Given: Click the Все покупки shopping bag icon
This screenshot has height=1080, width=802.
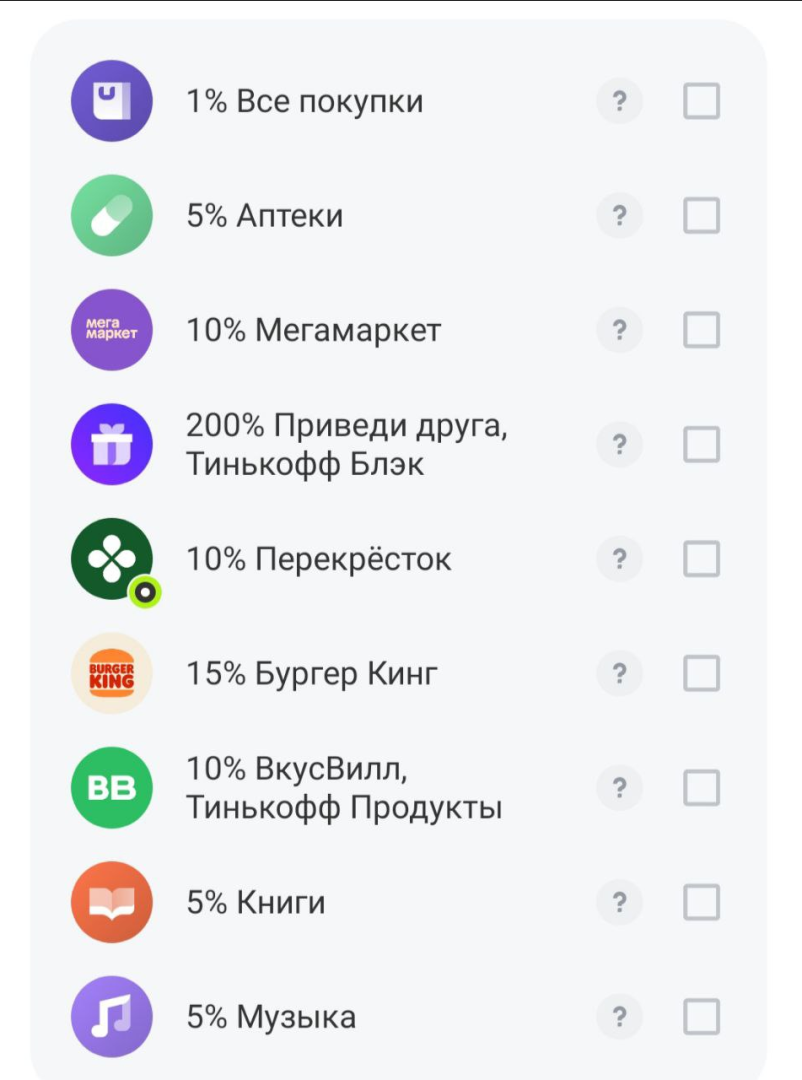Looking at the screenshot, I should tap(110, 100).
